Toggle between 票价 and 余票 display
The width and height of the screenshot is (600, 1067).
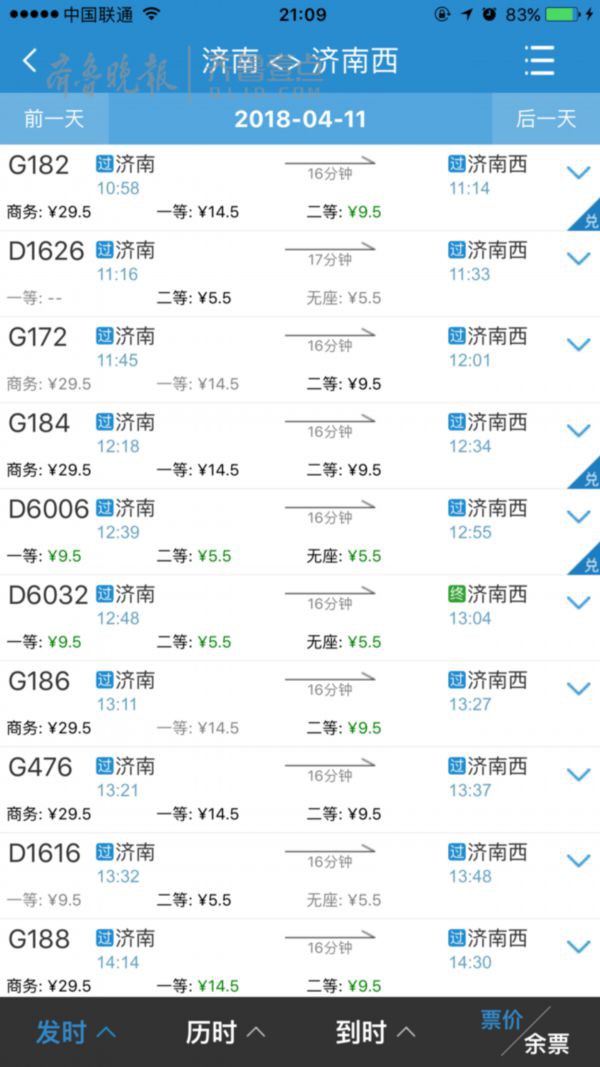(x=525, y=1032)
